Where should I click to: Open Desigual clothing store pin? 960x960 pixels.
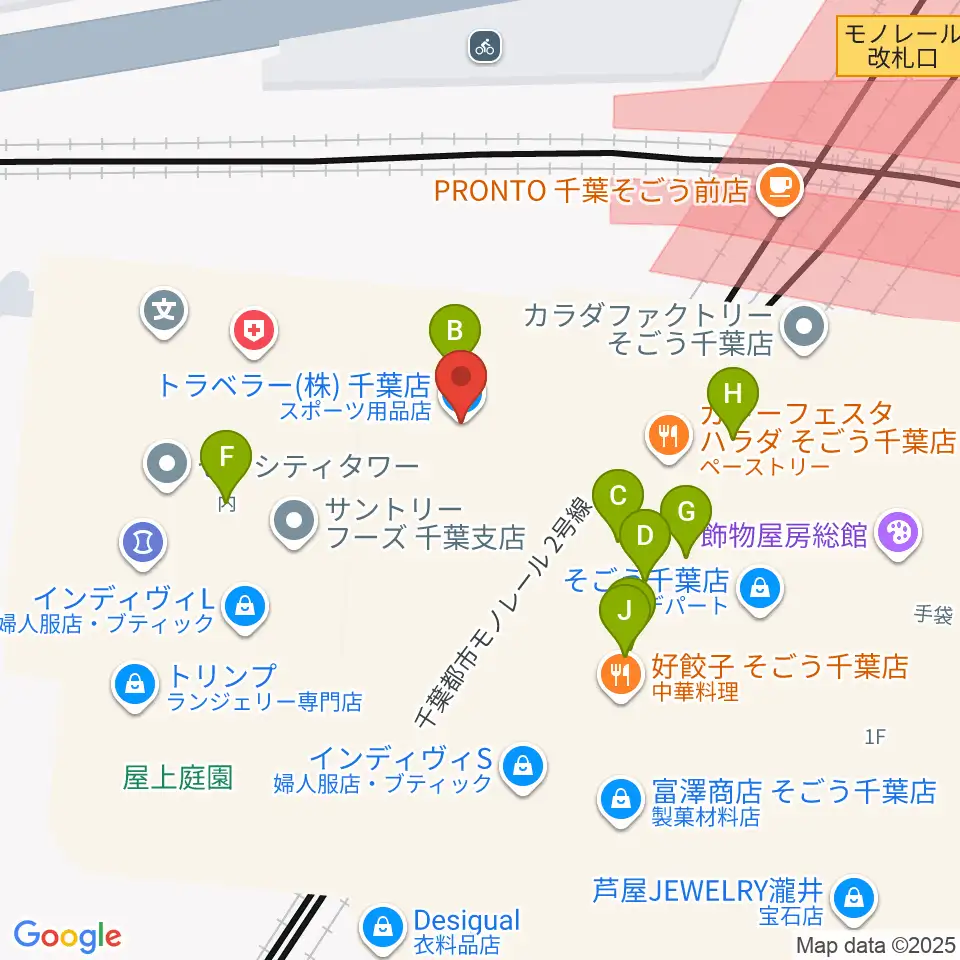point(383,928)
